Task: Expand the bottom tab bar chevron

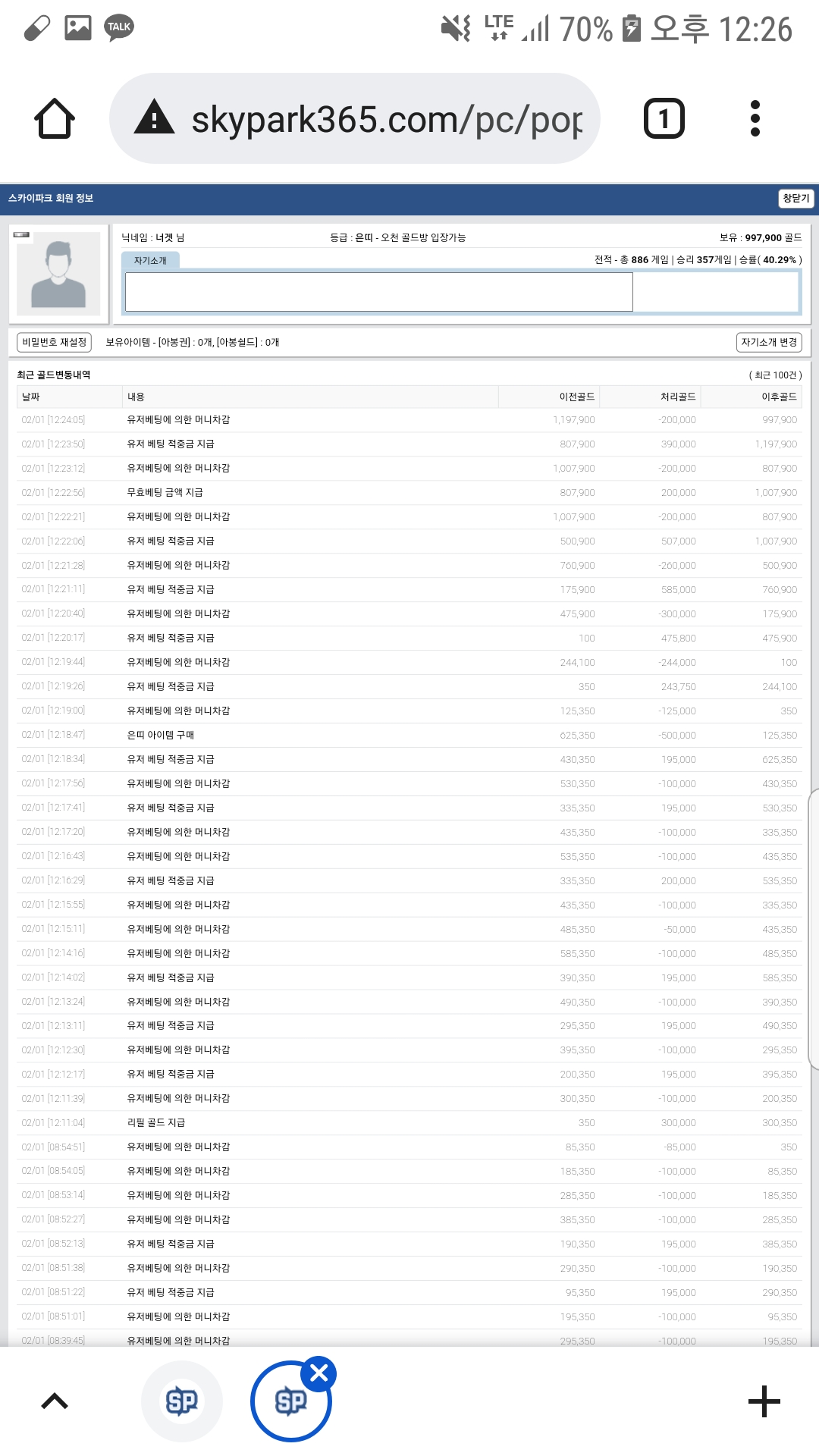Action: 55,1401
